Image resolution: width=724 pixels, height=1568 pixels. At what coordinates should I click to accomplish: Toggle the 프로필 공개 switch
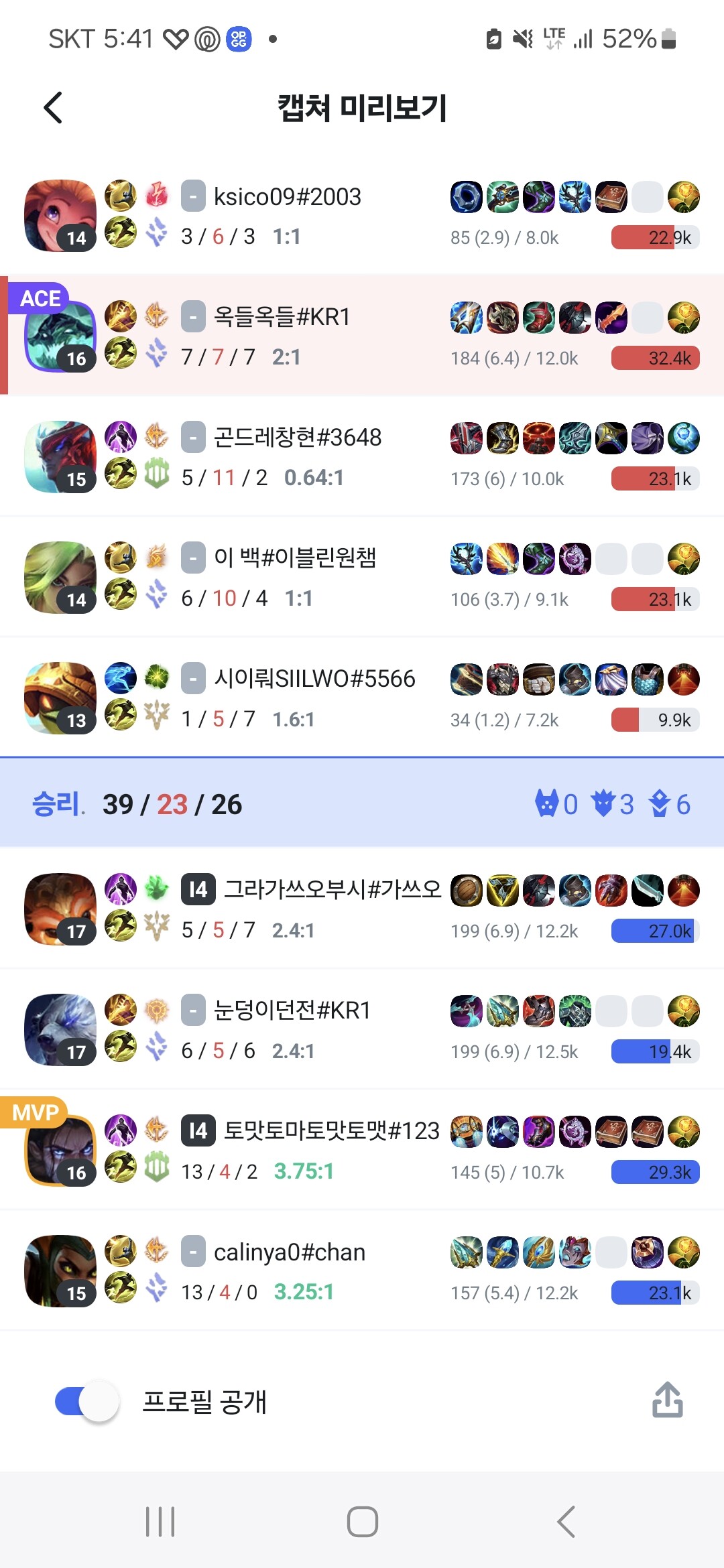87,1401
